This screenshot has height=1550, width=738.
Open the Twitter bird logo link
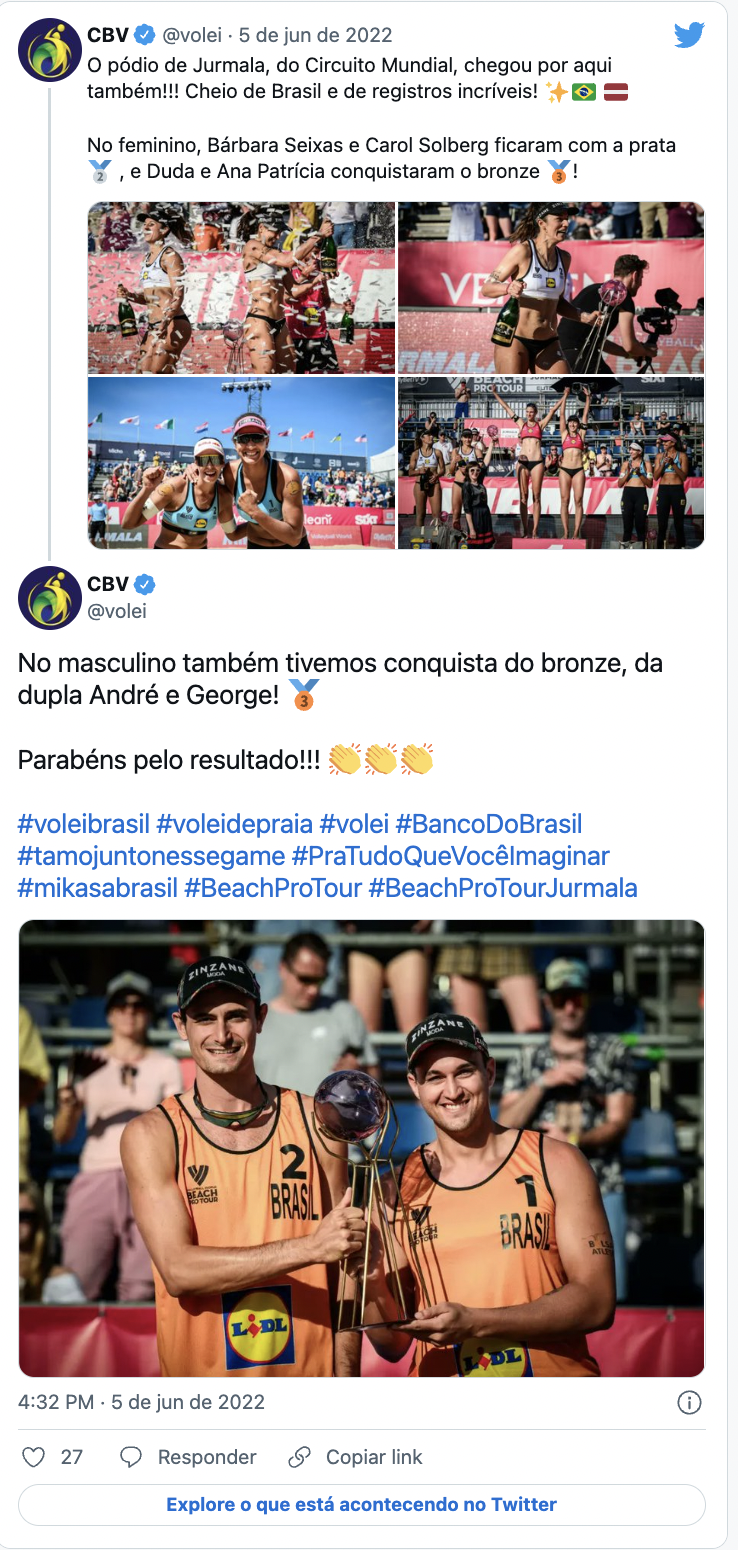click(x=689, y=35)
